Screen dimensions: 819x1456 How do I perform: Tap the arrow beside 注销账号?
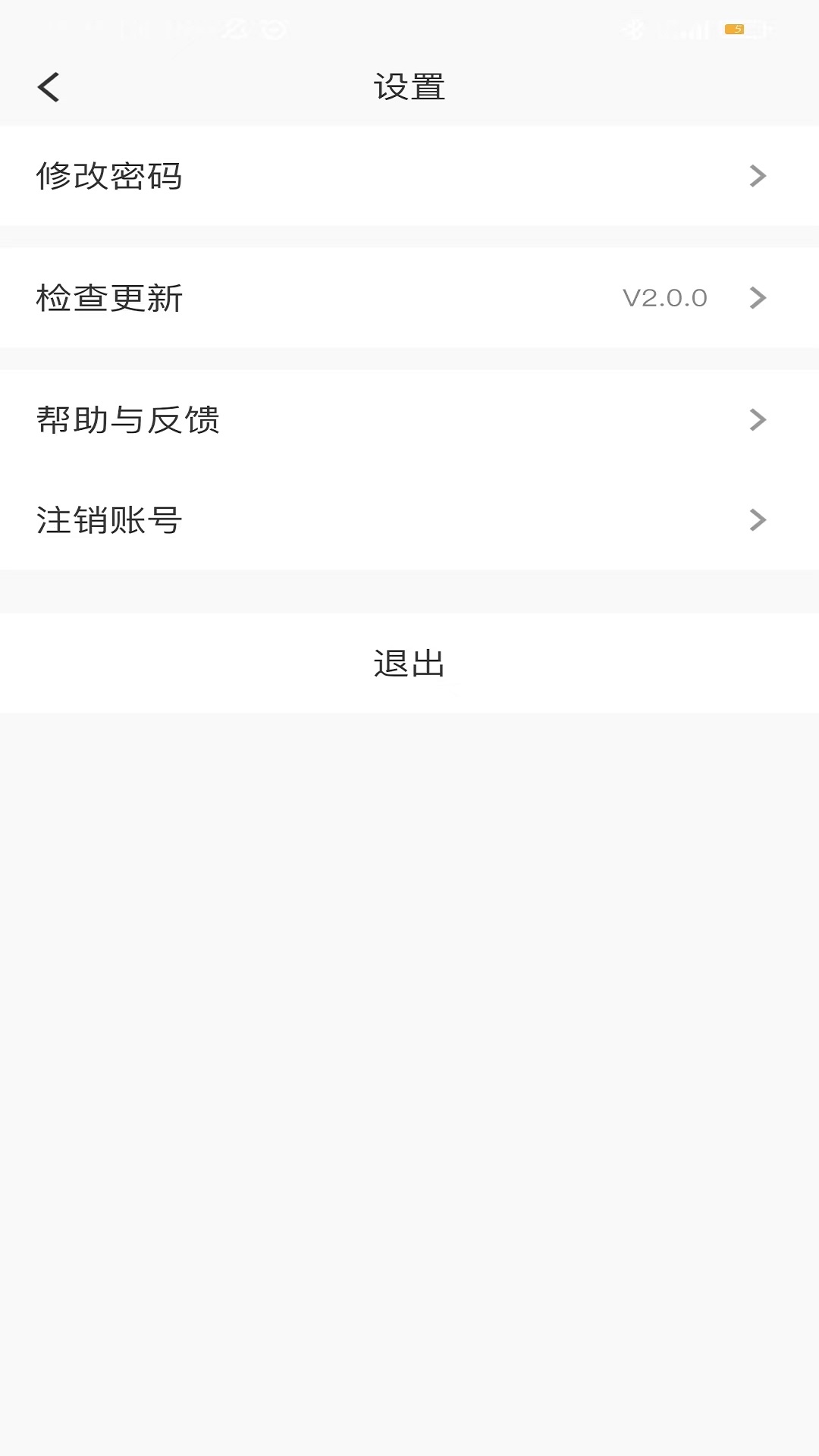coord(758,519)
